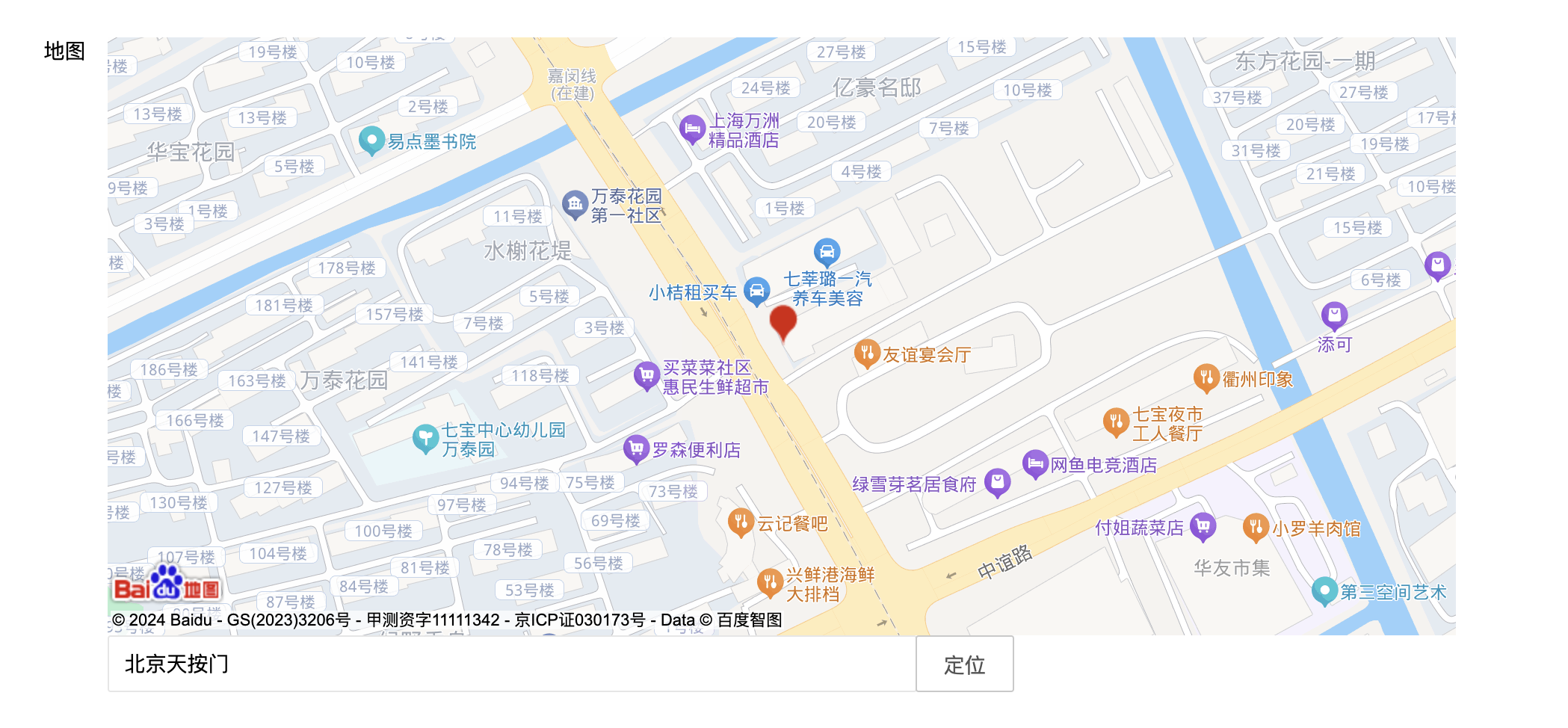
Task: Select the 添可 shop marker
Action: coord(1334,315)
